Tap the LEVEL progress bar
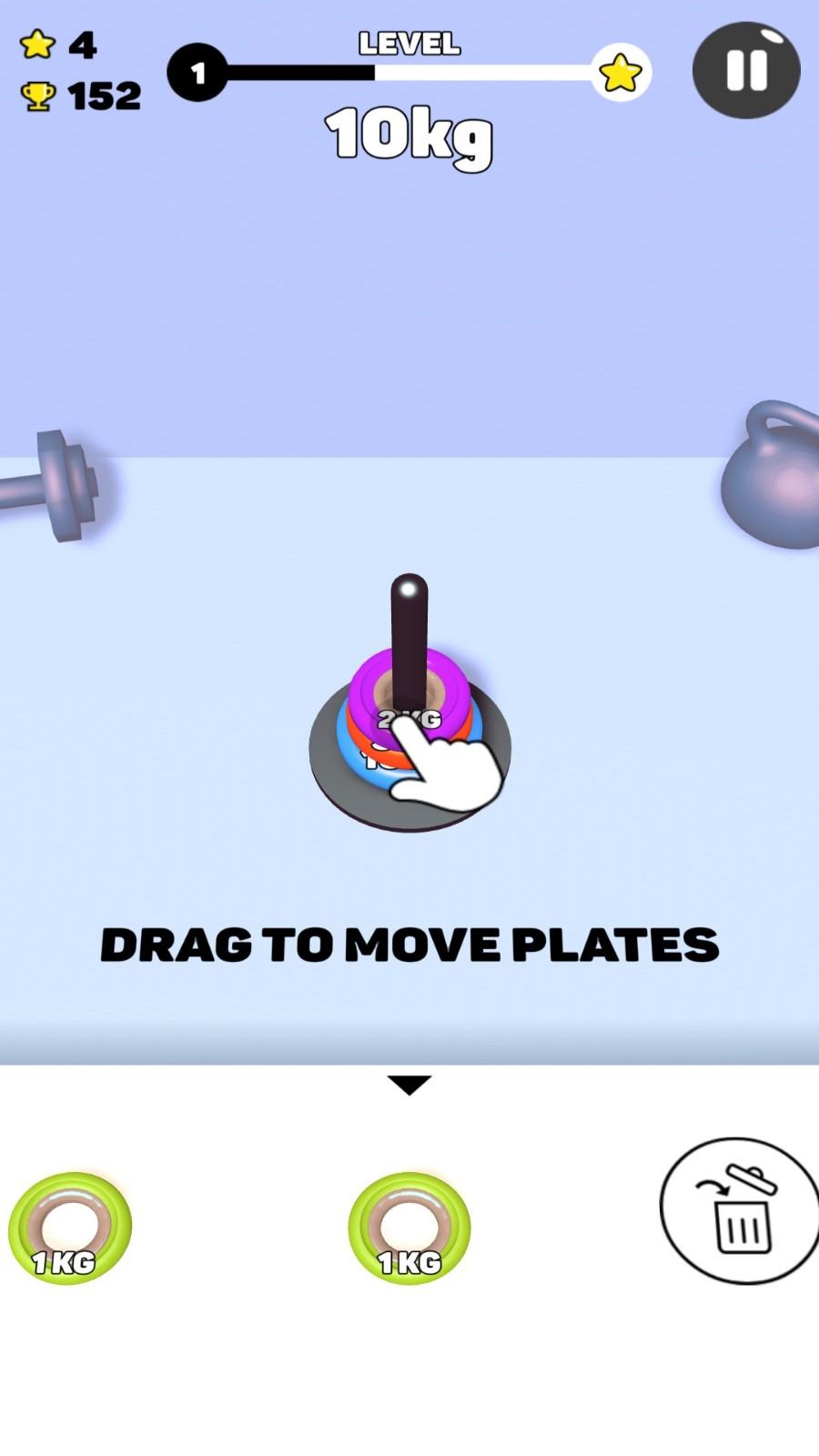The image size is (819, 1456). pos(409,72)
